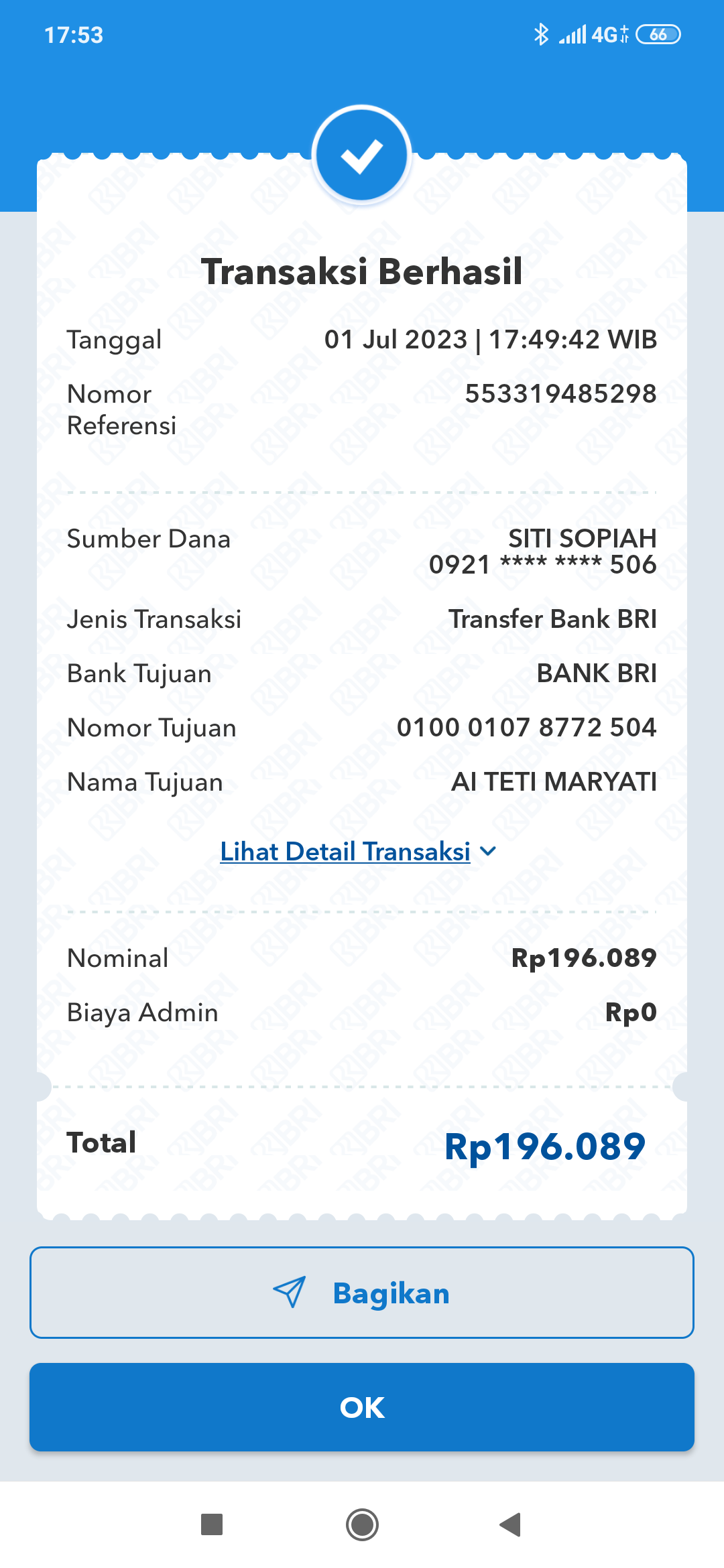Open the recent apps view
The height and width of the screenshot is (1568, 724).
[x=212, y=1524]
